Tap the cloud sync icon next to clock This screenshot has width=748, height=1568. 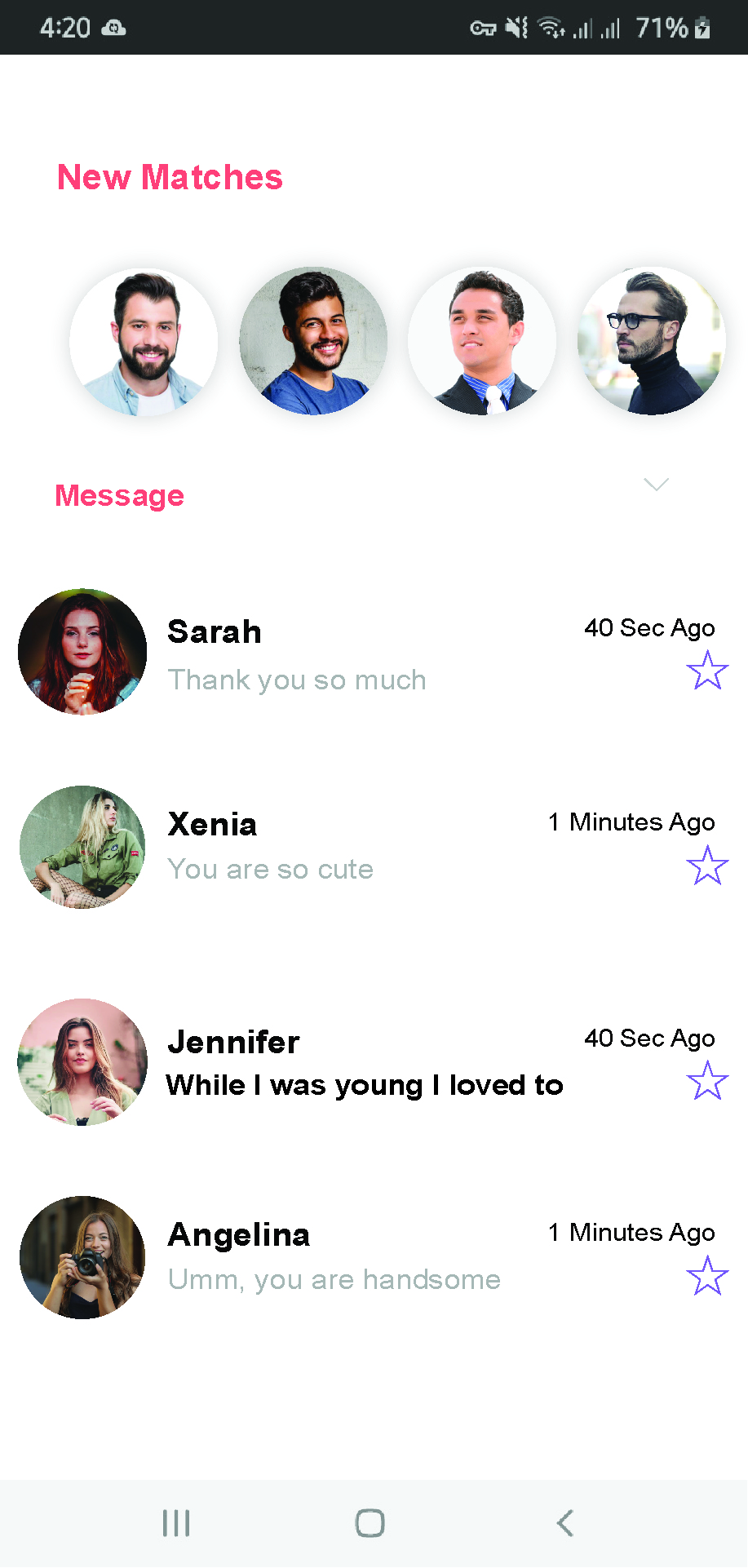[x=113, y=27]
